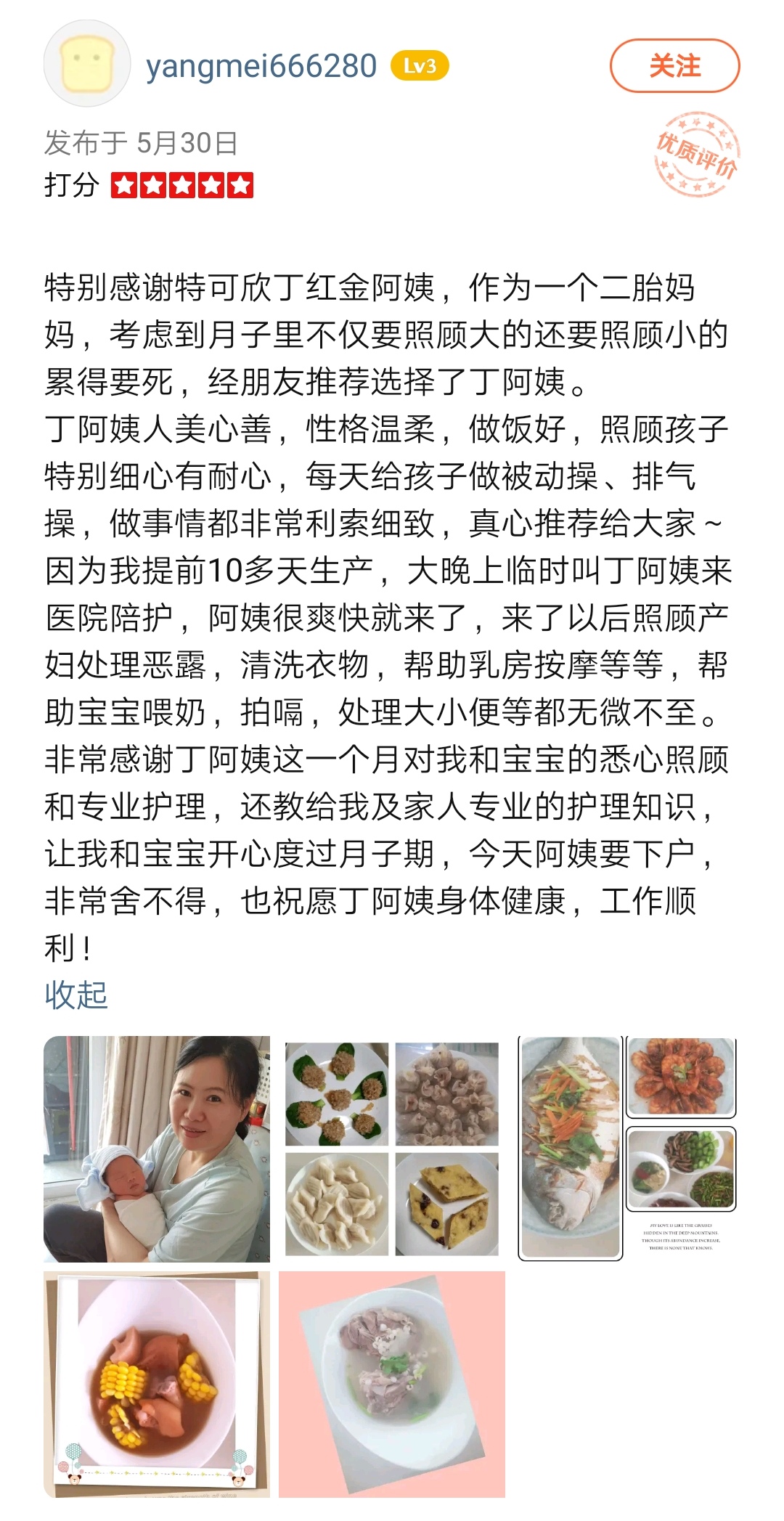Open yangmei666280's username profile link

(x=261, y=66)
